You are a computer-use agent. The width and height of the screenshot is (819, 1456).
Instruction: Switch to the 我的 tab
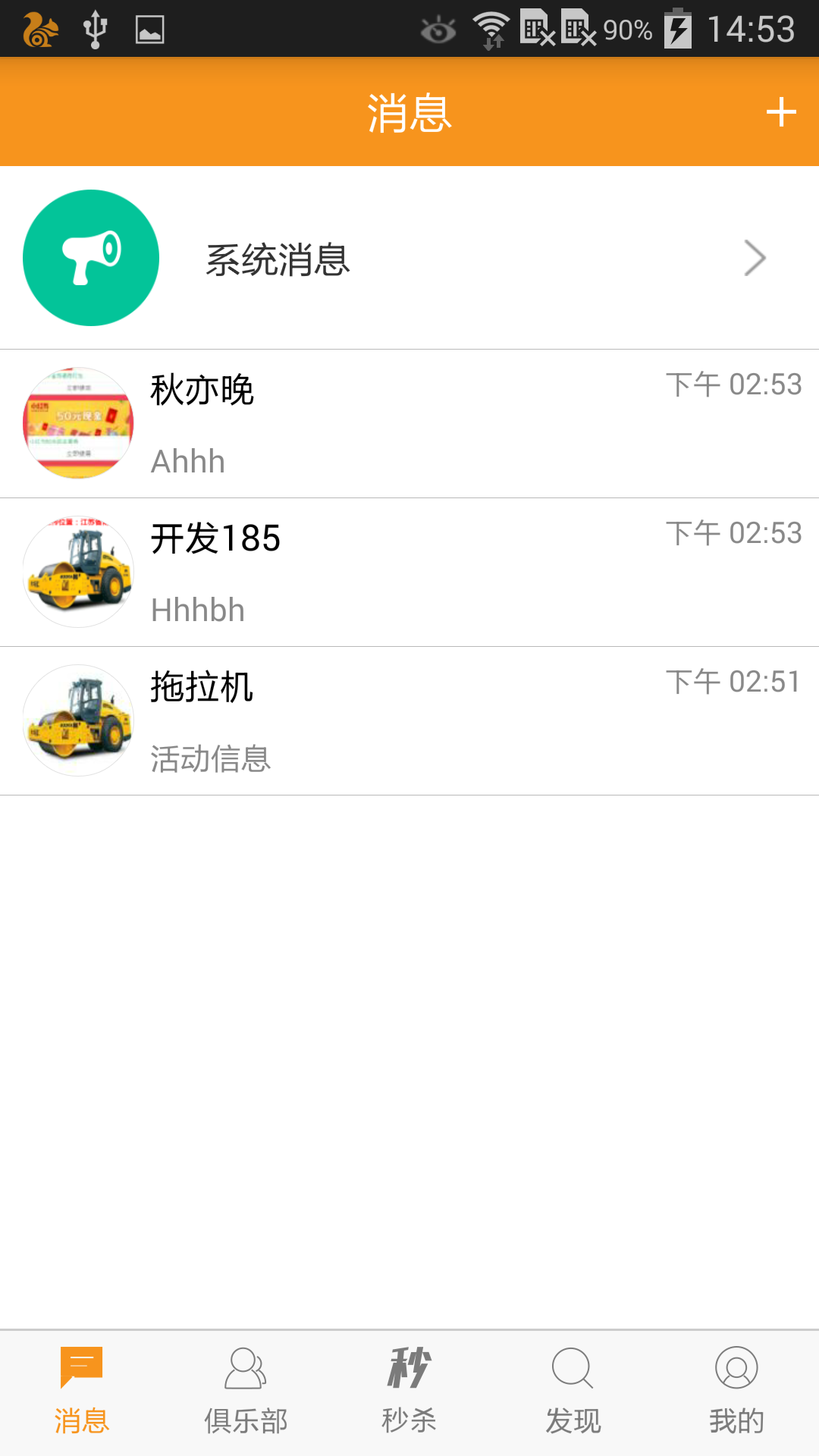[736, 1392]
